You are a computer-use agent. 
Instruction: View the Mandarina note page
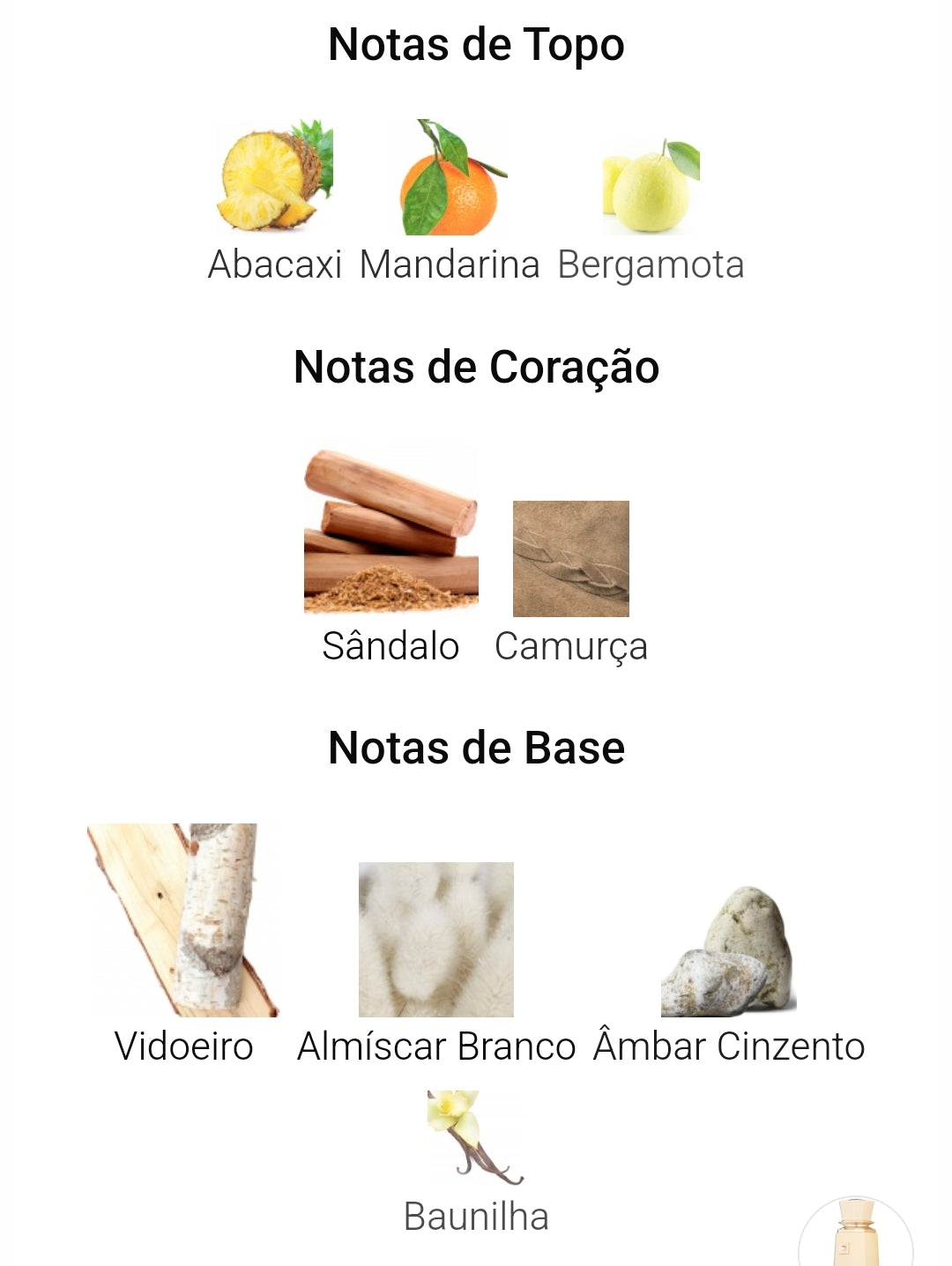(x=450, y=178)
